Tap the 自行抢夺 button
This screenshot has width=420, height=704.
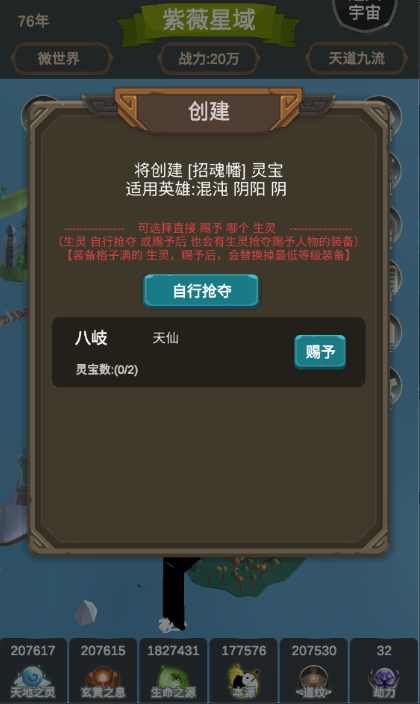201,291
